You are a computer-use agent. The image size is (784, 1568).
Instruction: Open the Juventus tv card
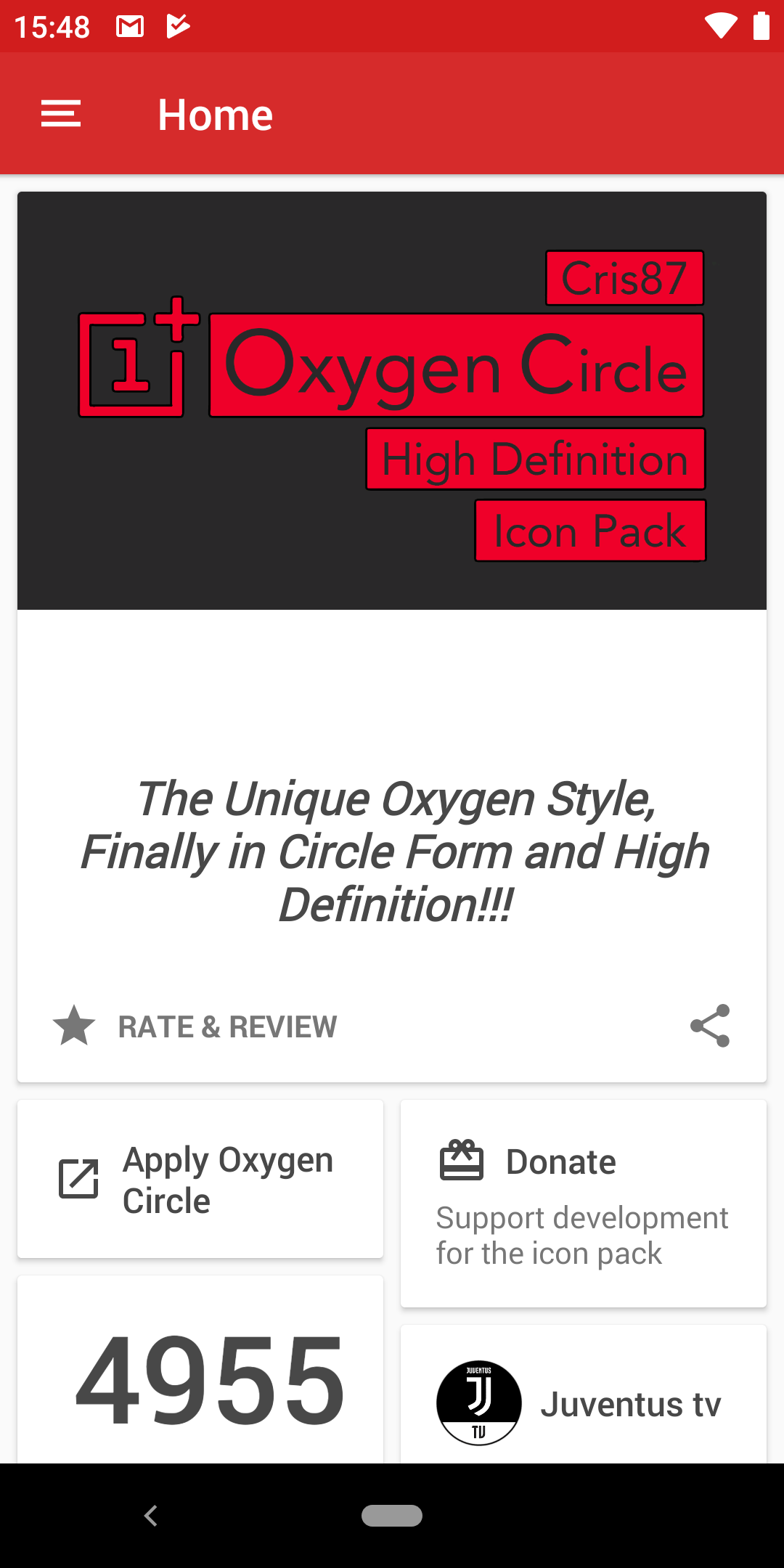coord(584,1395)
